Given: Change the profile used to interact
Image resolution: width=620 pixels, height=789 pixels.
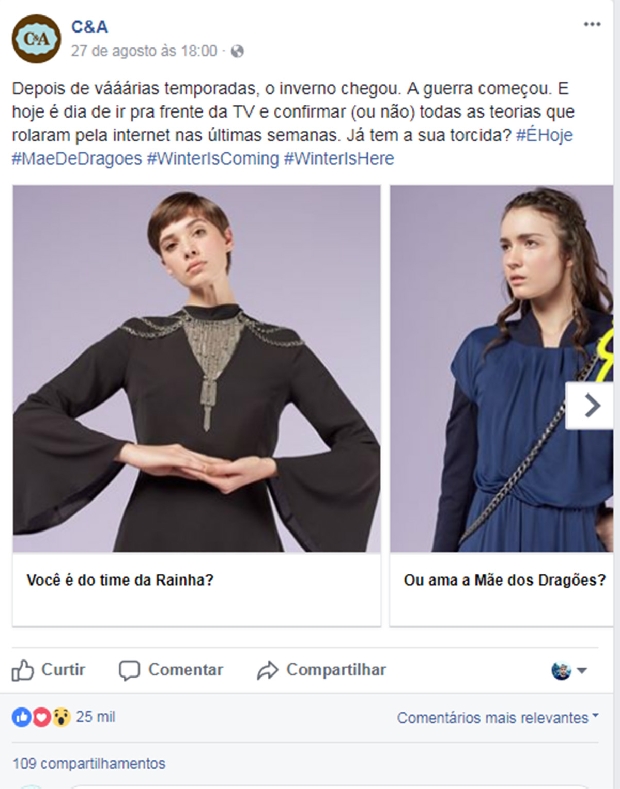Looking at the screenshot, I should coord(569,671).
